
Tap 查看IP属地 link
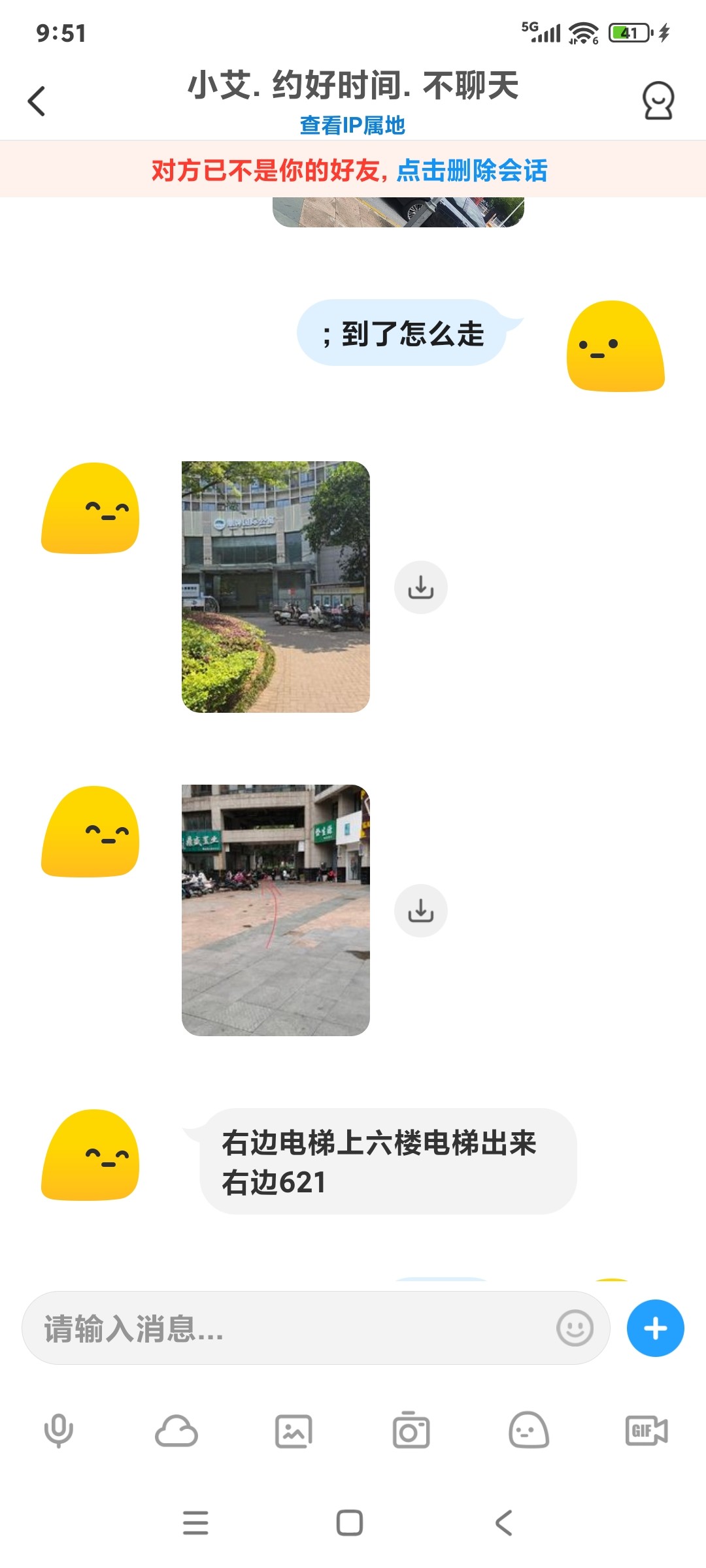352,125
